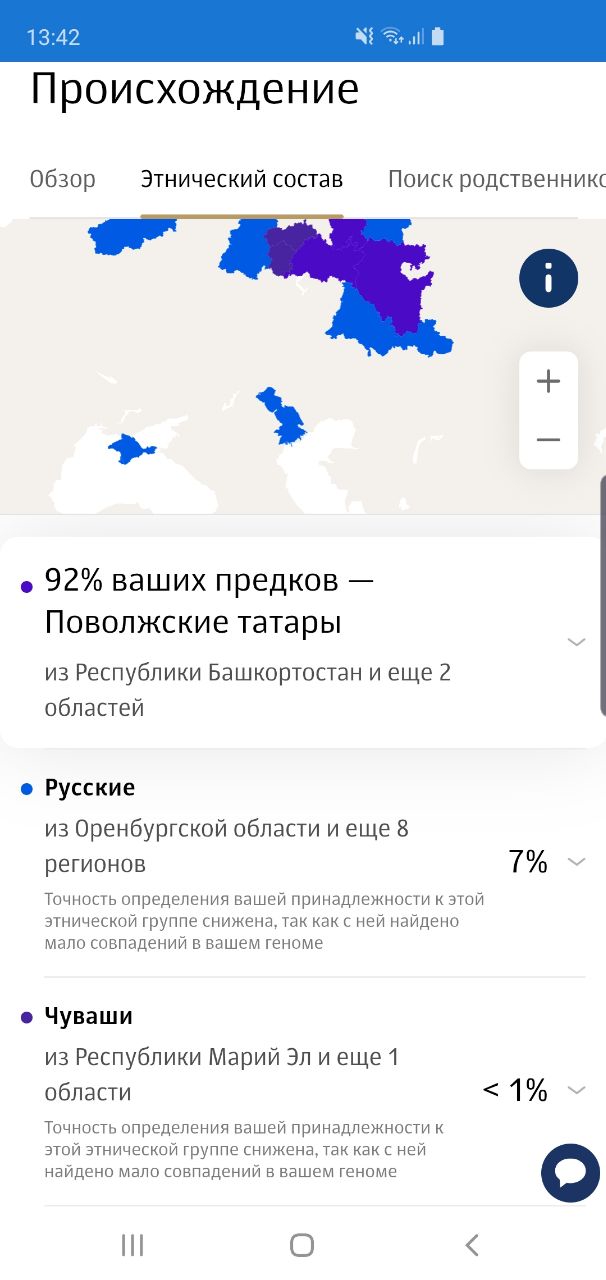This screenshot has width=606, height=1280.
Task: Select the Этнический состав tab
Action: point(242,179)
